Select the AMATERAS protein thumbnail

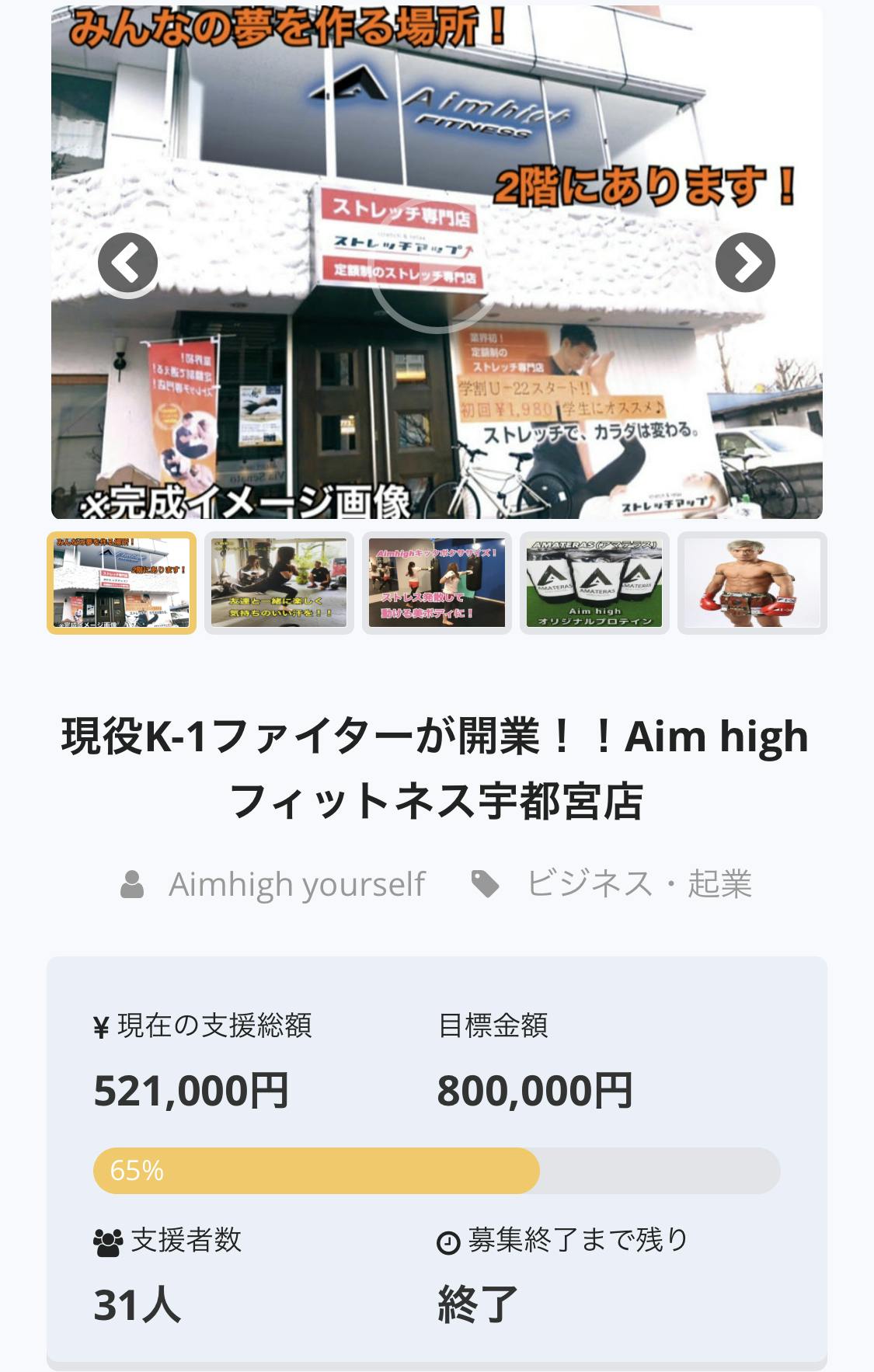pos(594,583)
